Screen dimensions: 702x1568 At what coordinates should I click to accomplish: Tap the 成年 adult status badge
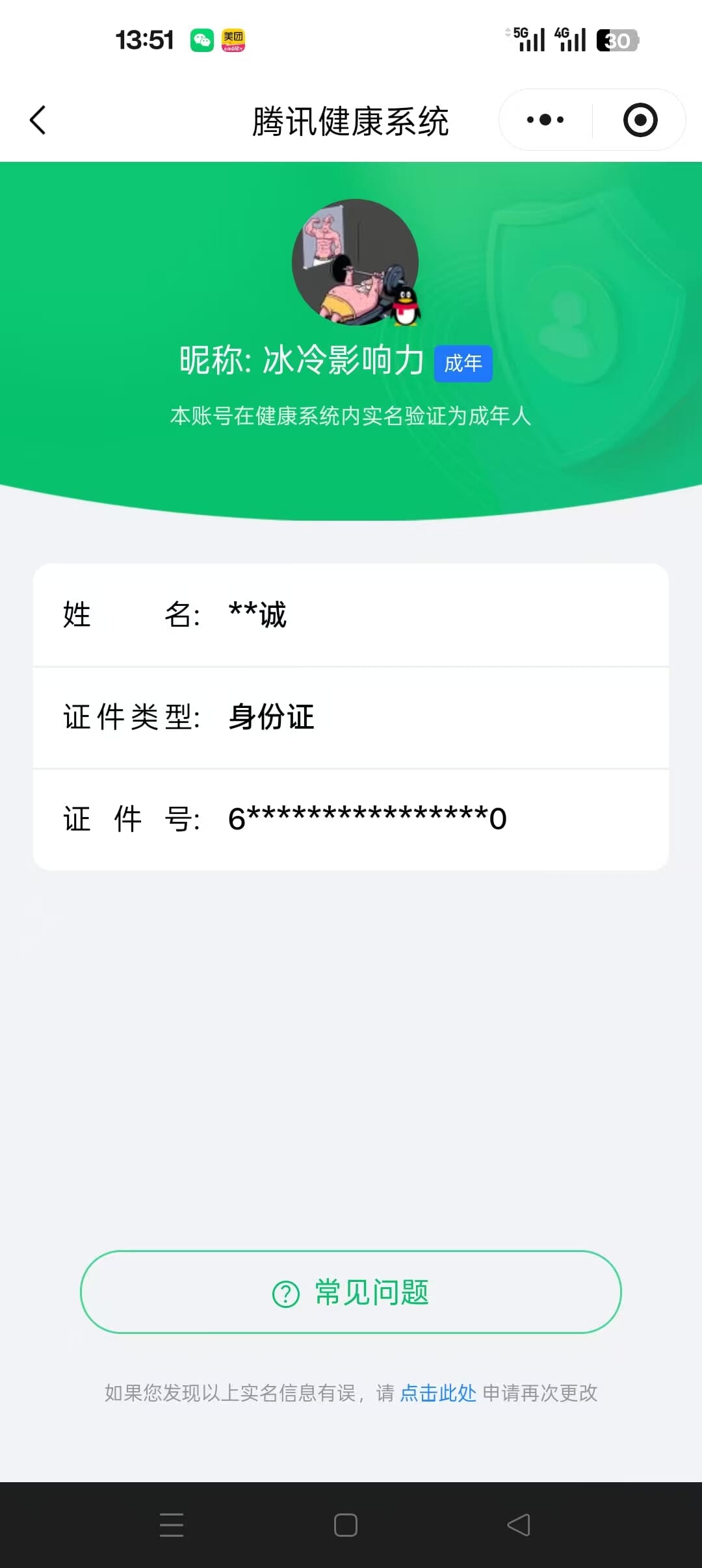pos(463,364)
